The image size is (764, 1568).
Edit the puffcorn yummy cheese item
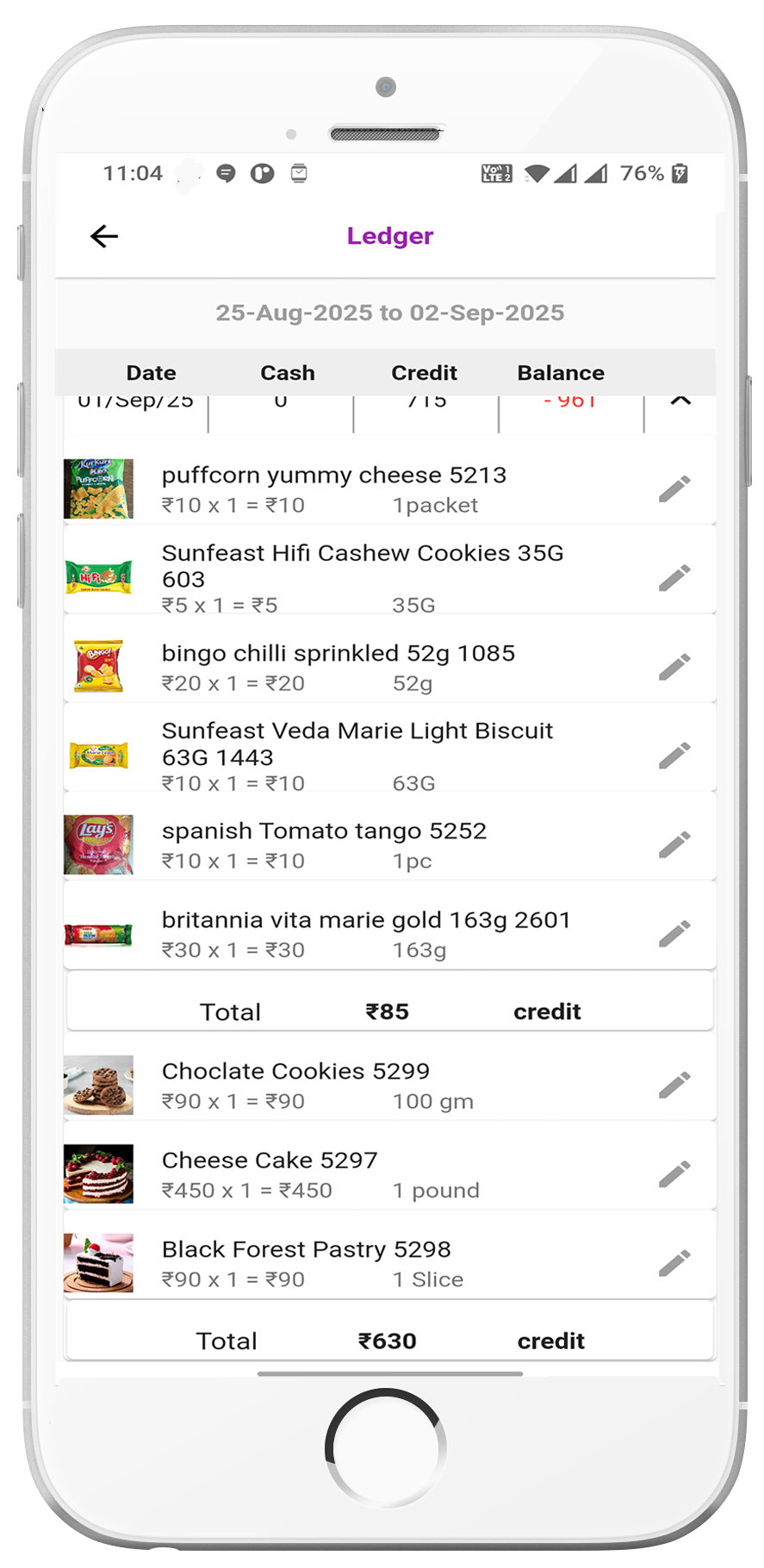[674, 488]
